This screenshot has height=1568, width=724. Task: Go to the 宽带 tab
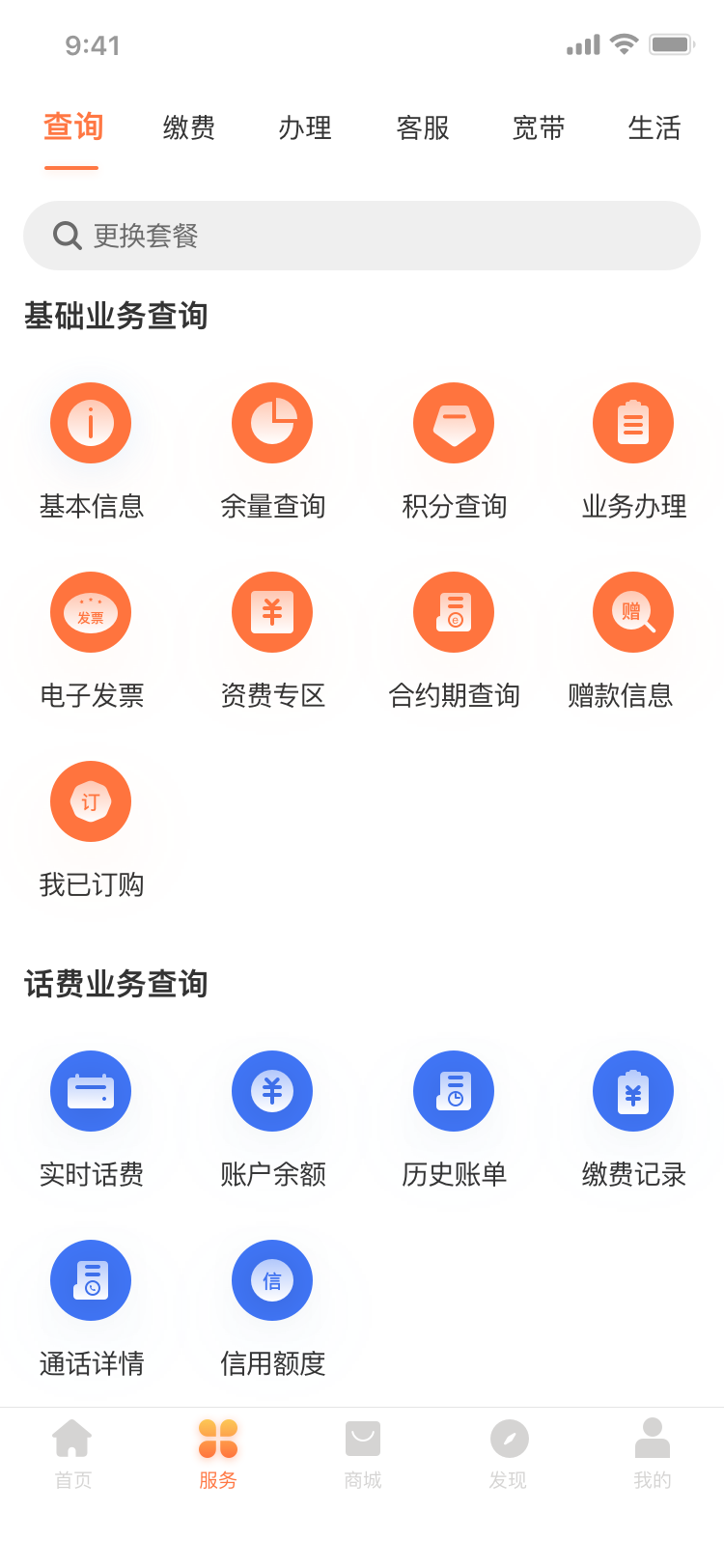[x=539, y=127]
